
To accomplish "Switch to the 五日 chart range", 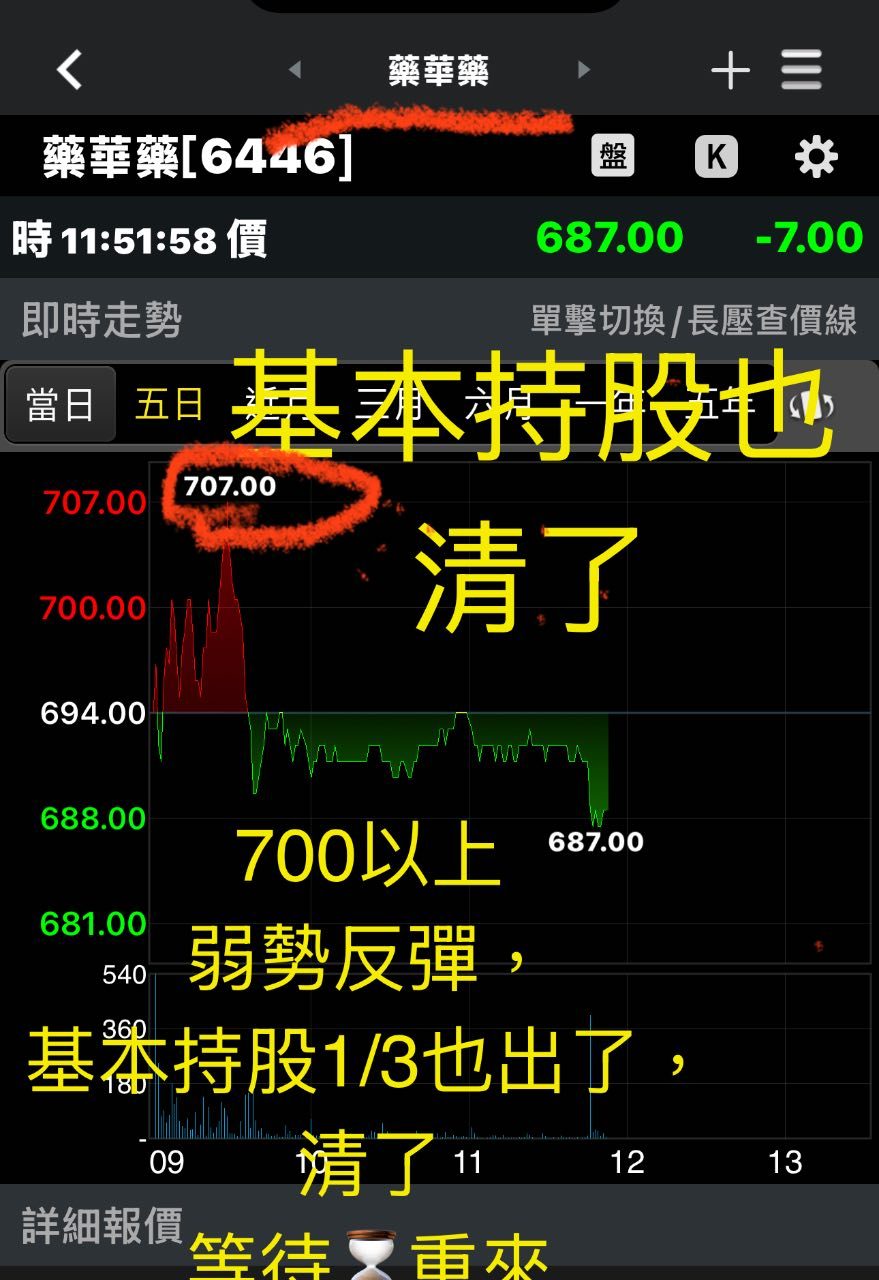I will 169,405.
